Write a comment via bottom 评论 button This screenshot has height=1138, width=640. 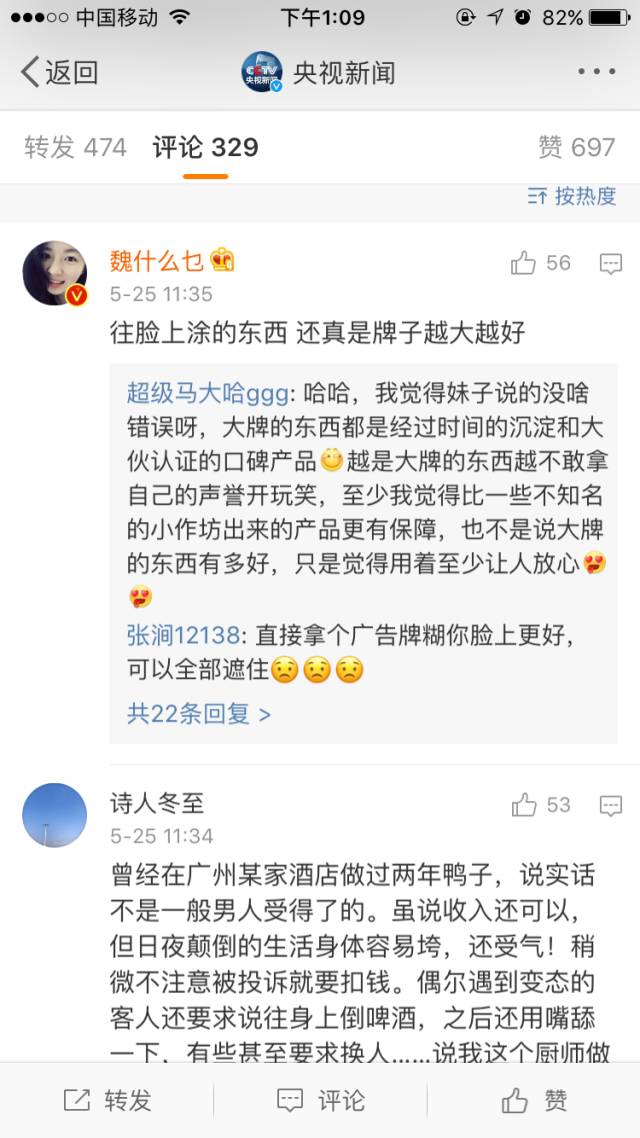tap(320, 1100)
